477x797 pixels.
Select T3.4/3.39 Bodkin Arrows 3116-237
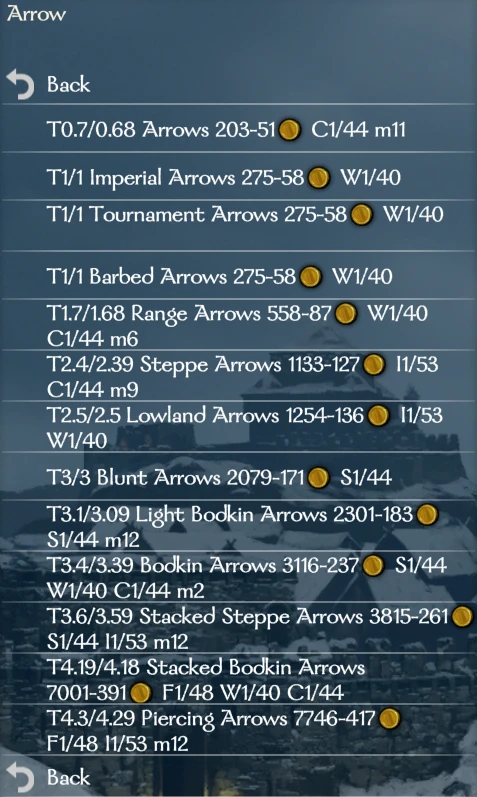point(238,577)
